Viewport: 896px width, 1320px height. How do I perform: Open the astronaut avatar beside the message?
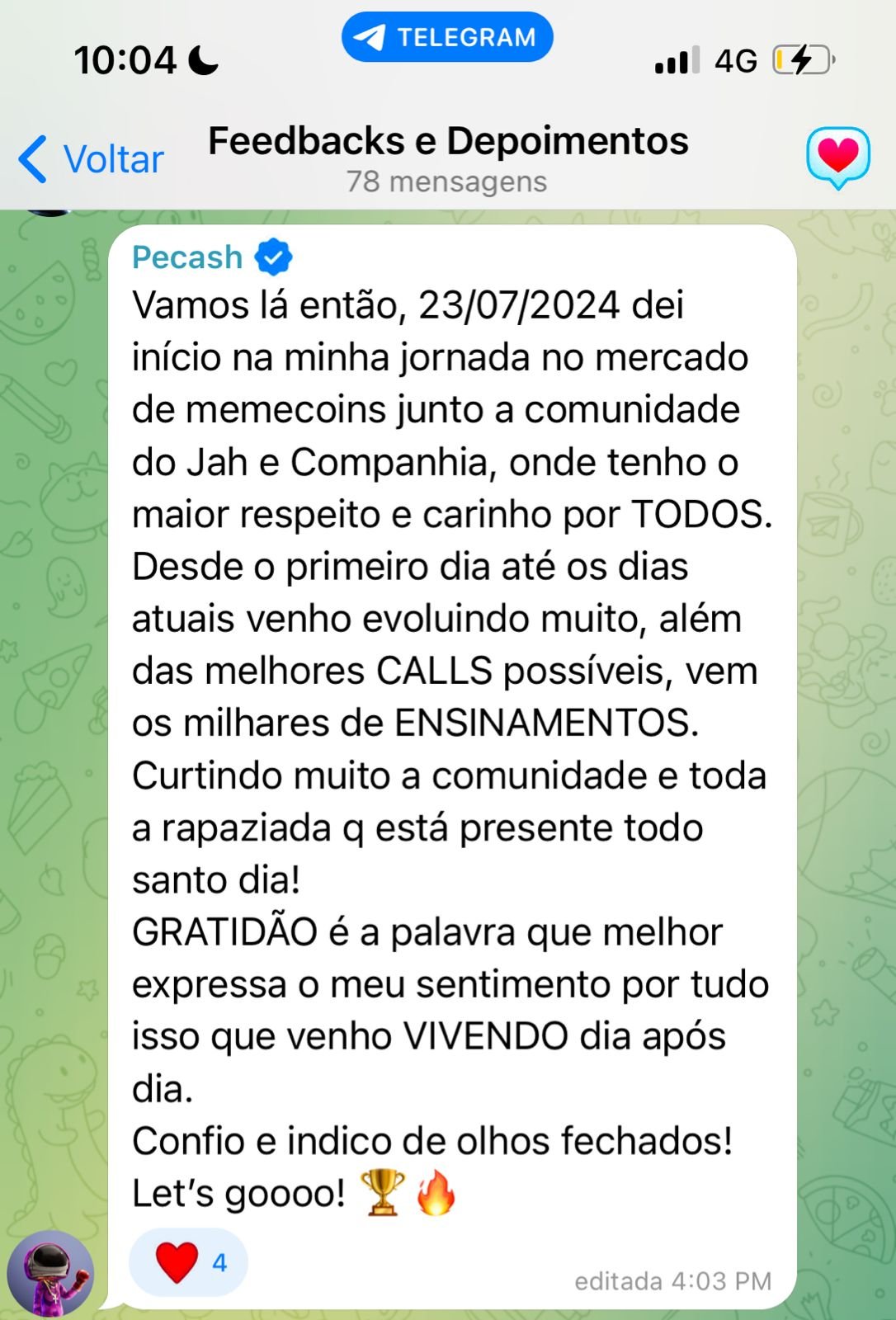tap(50, 1273)
